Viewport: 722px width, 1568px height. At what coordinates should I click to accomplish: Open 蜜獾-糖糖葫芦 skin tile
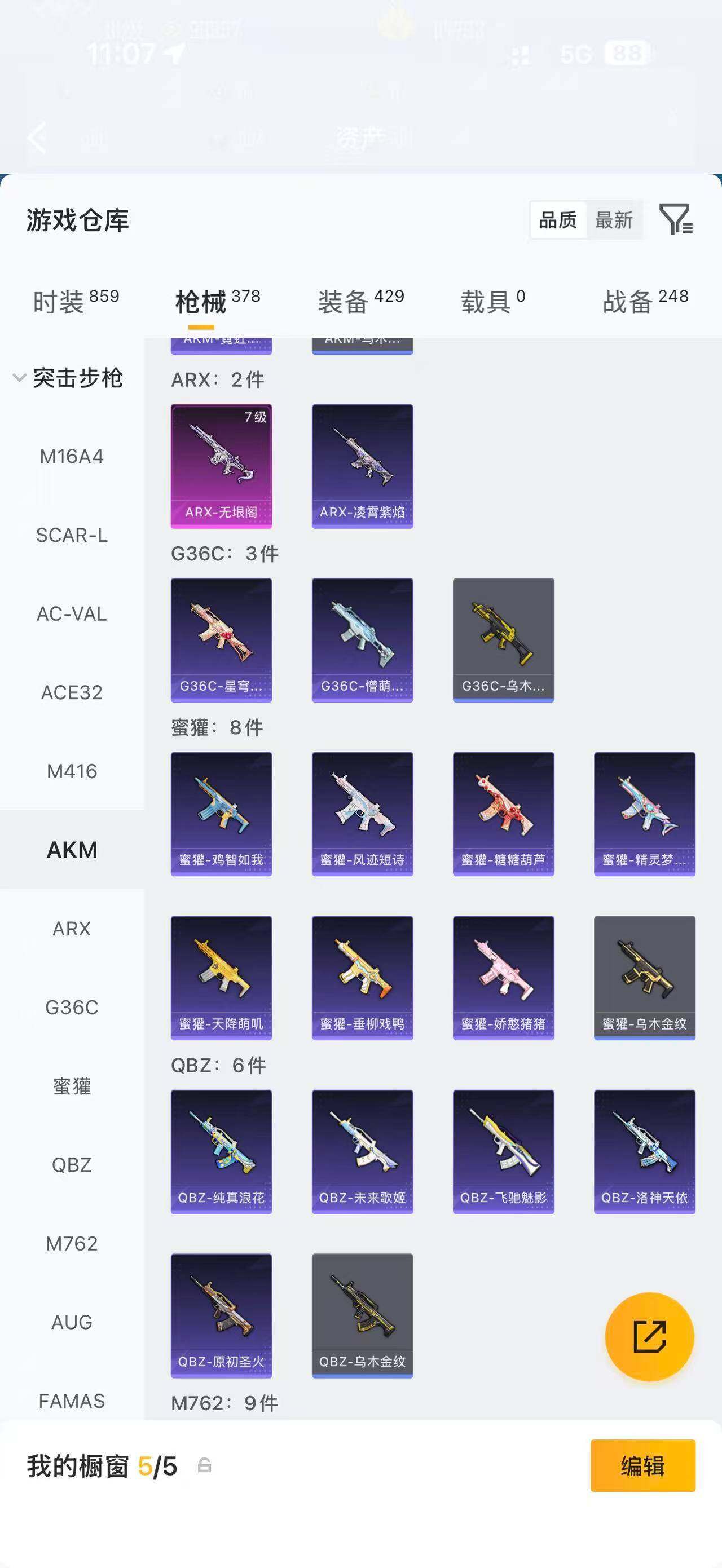point(504,814)
